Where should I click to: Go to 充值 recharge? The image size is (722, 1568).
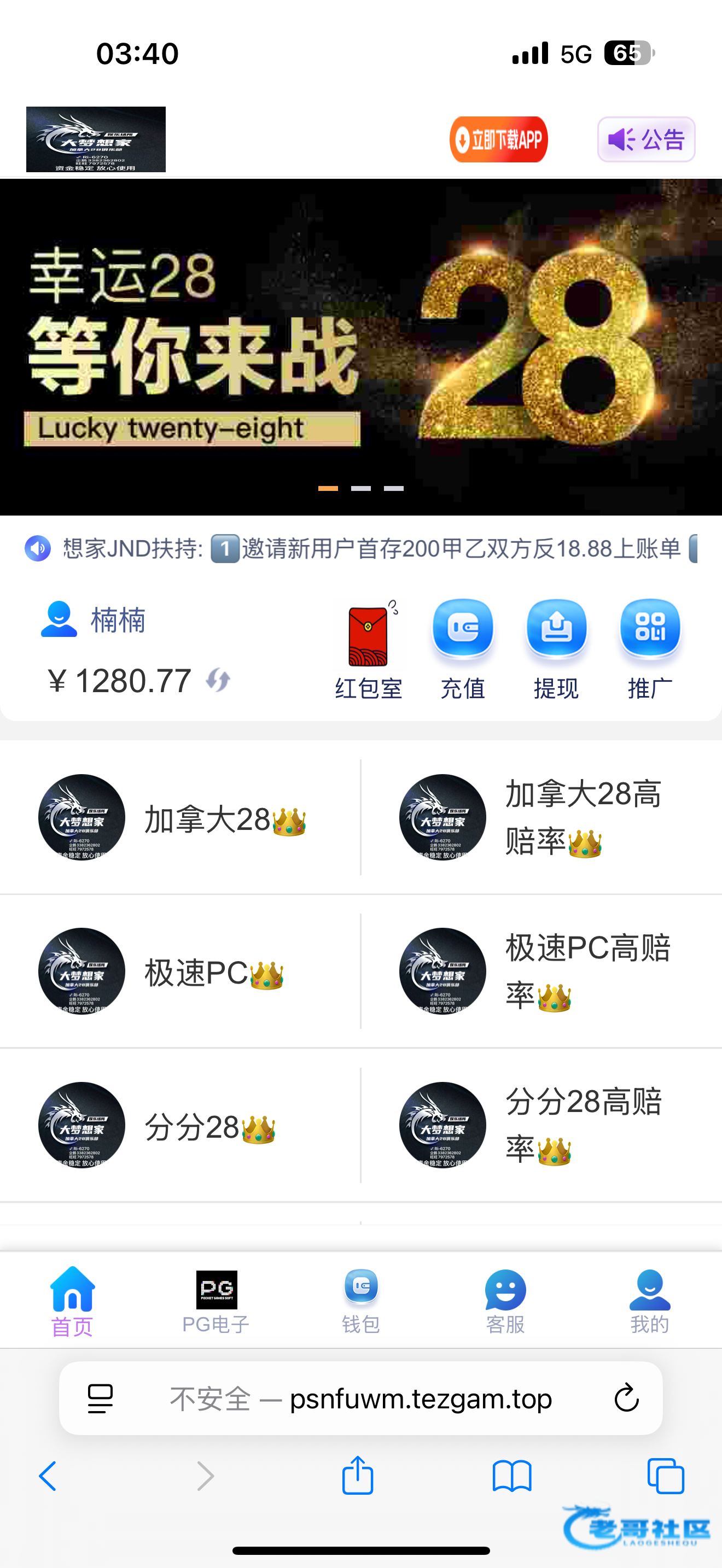(463, 649)
